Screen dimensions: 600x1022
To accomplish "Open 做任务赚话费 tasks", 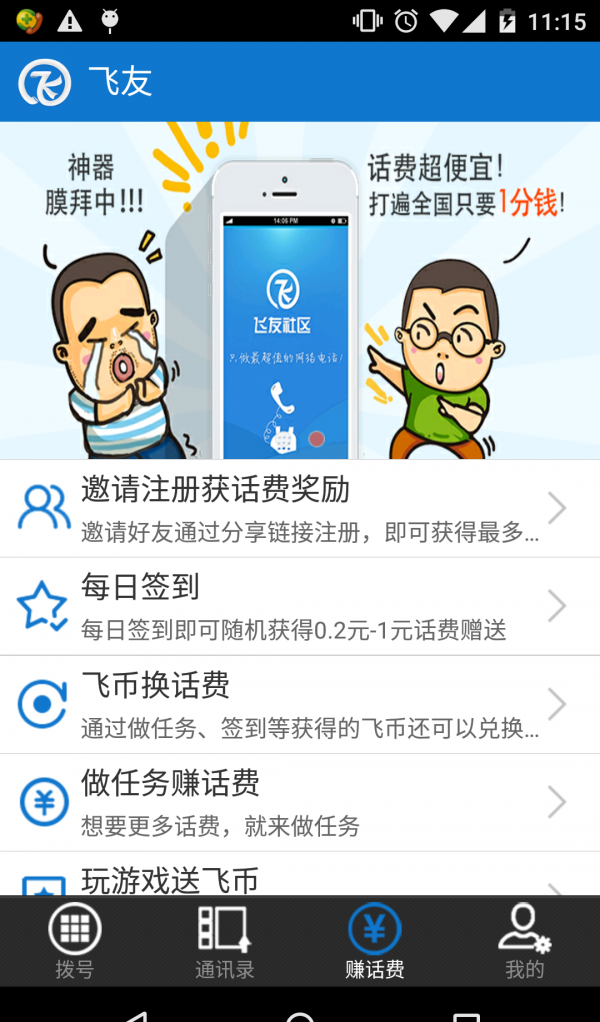I will point(300,802).
